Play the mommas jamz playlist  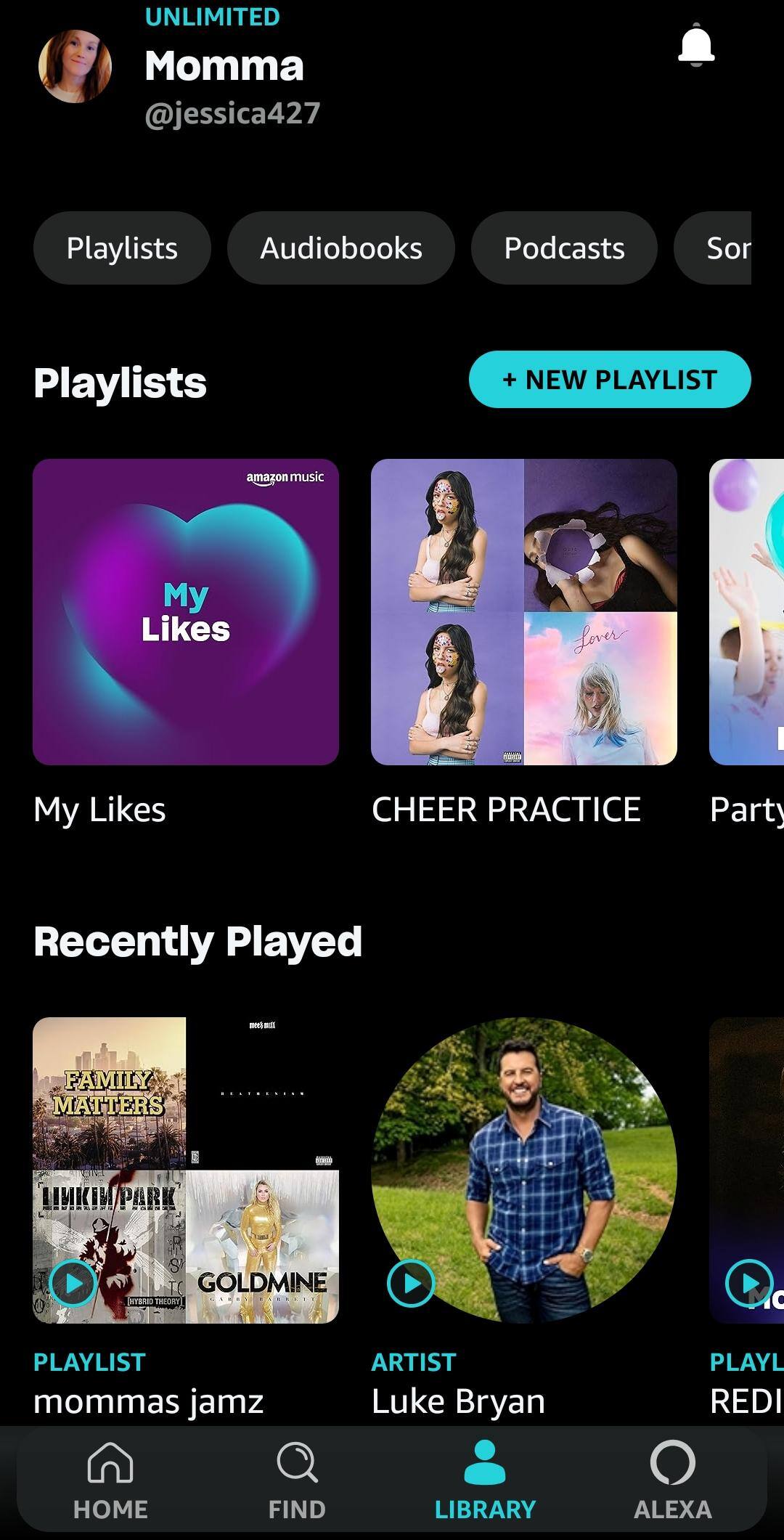tap(73, 1283)
